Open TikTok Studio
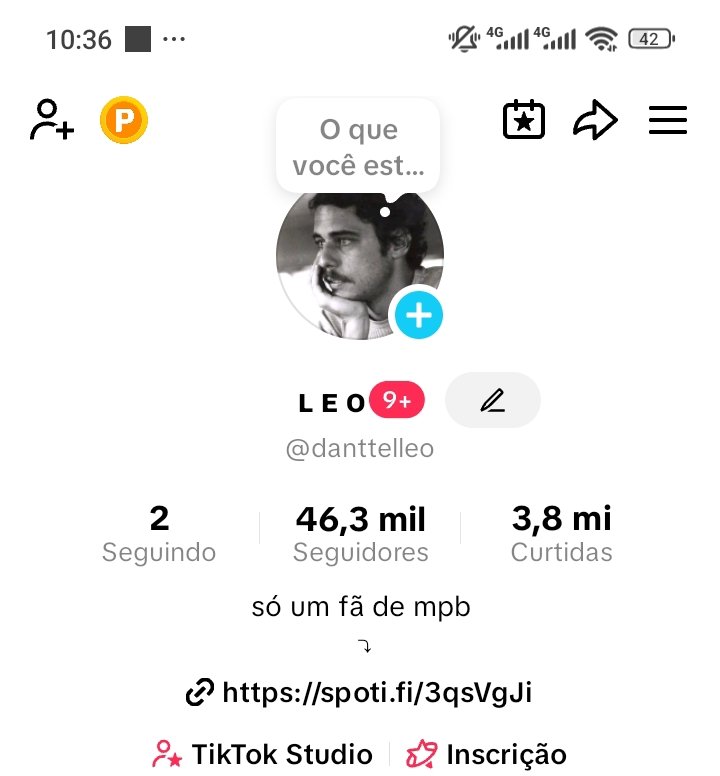Image resolution: width=720 pixels, height=776 pixels. coord(262,754)
